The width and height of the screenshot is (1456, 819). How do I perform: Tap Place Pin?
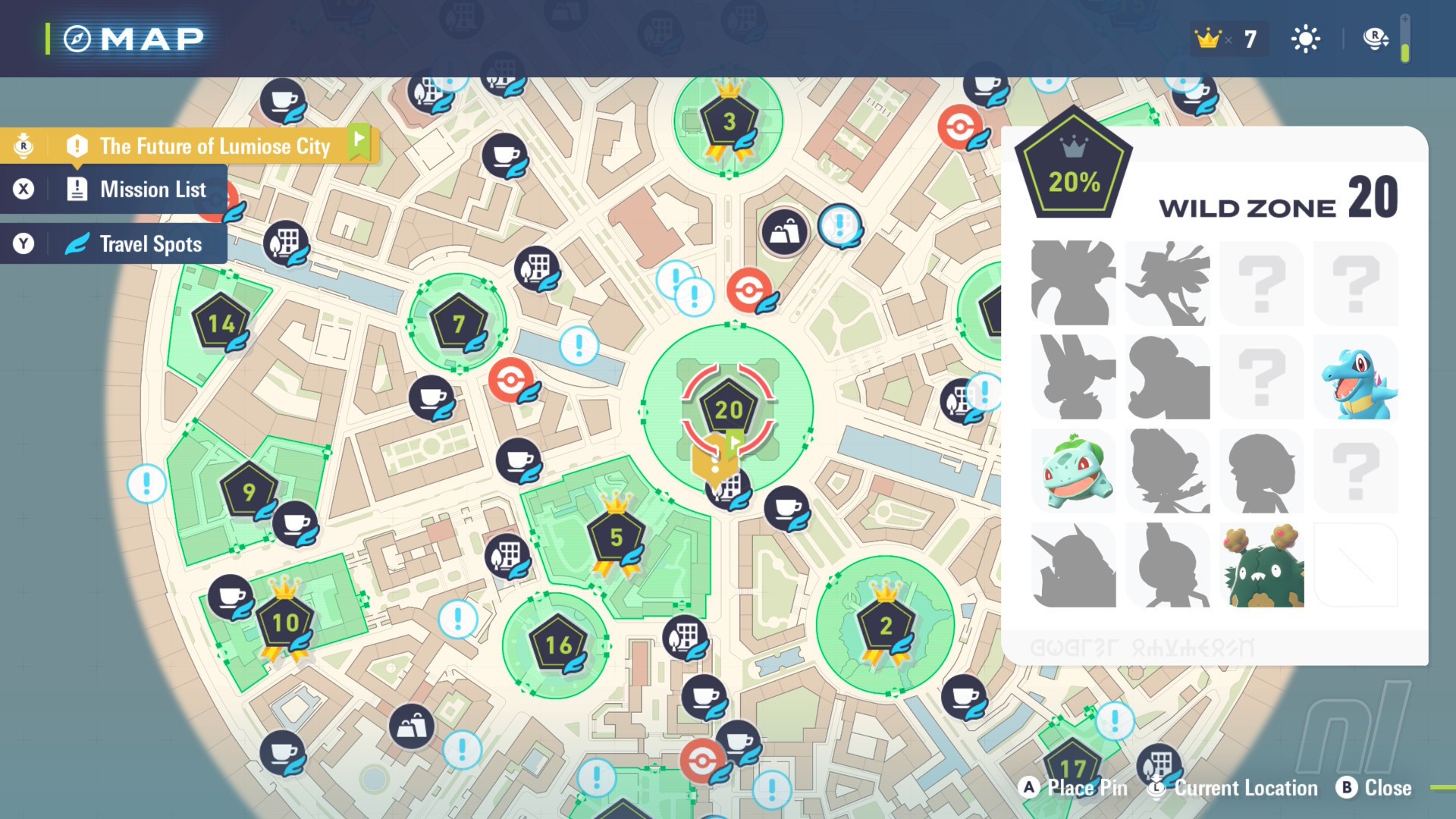(x=1073, y=788)
